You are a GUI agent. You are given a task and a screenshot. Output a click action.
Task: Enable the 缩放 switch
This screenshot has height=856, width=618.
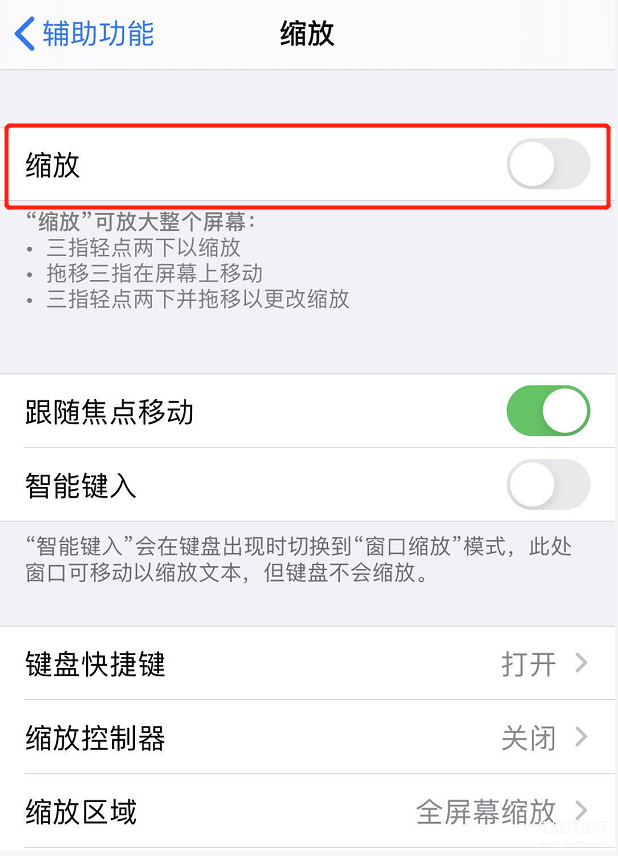547,165
